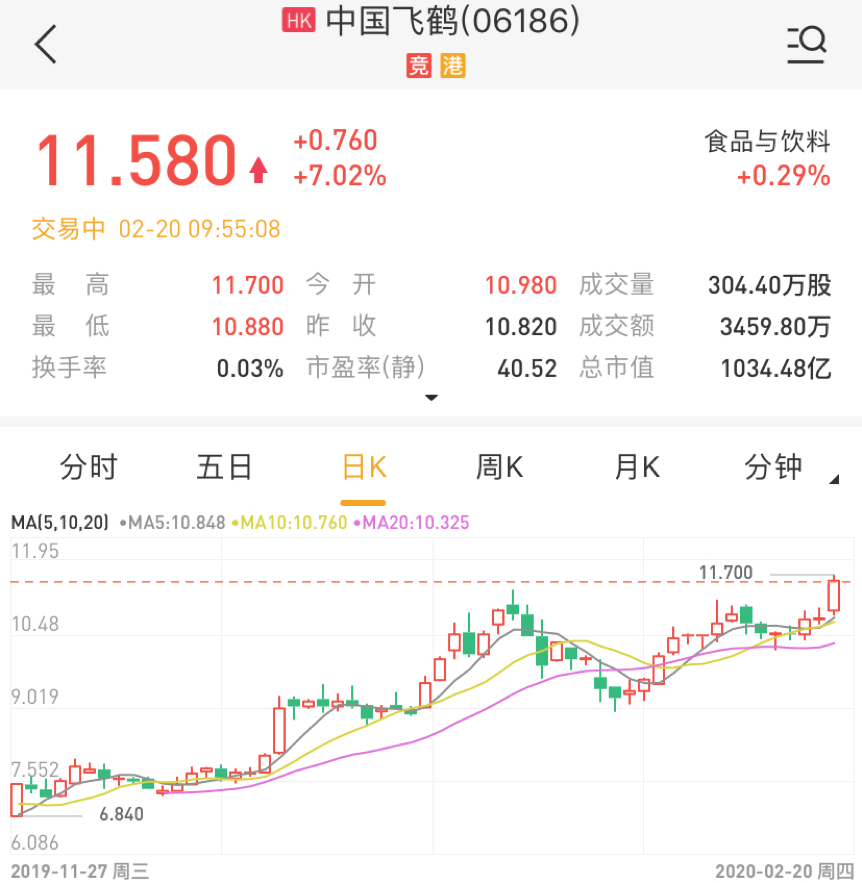Switch to the 分时 chart tab
The width and height of the screenshot is (862, 883).
pos(88,467)
